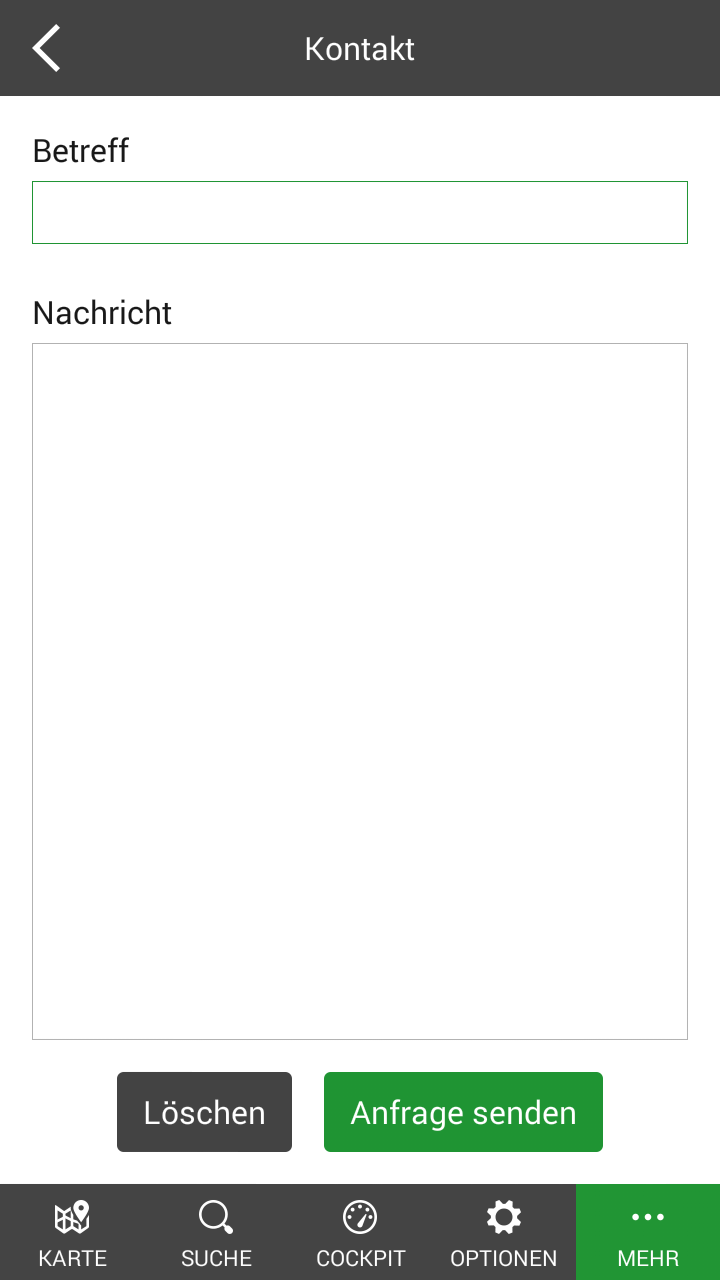Go to the Cockpit tab
720x1280 pixels.
point(360,1232)
